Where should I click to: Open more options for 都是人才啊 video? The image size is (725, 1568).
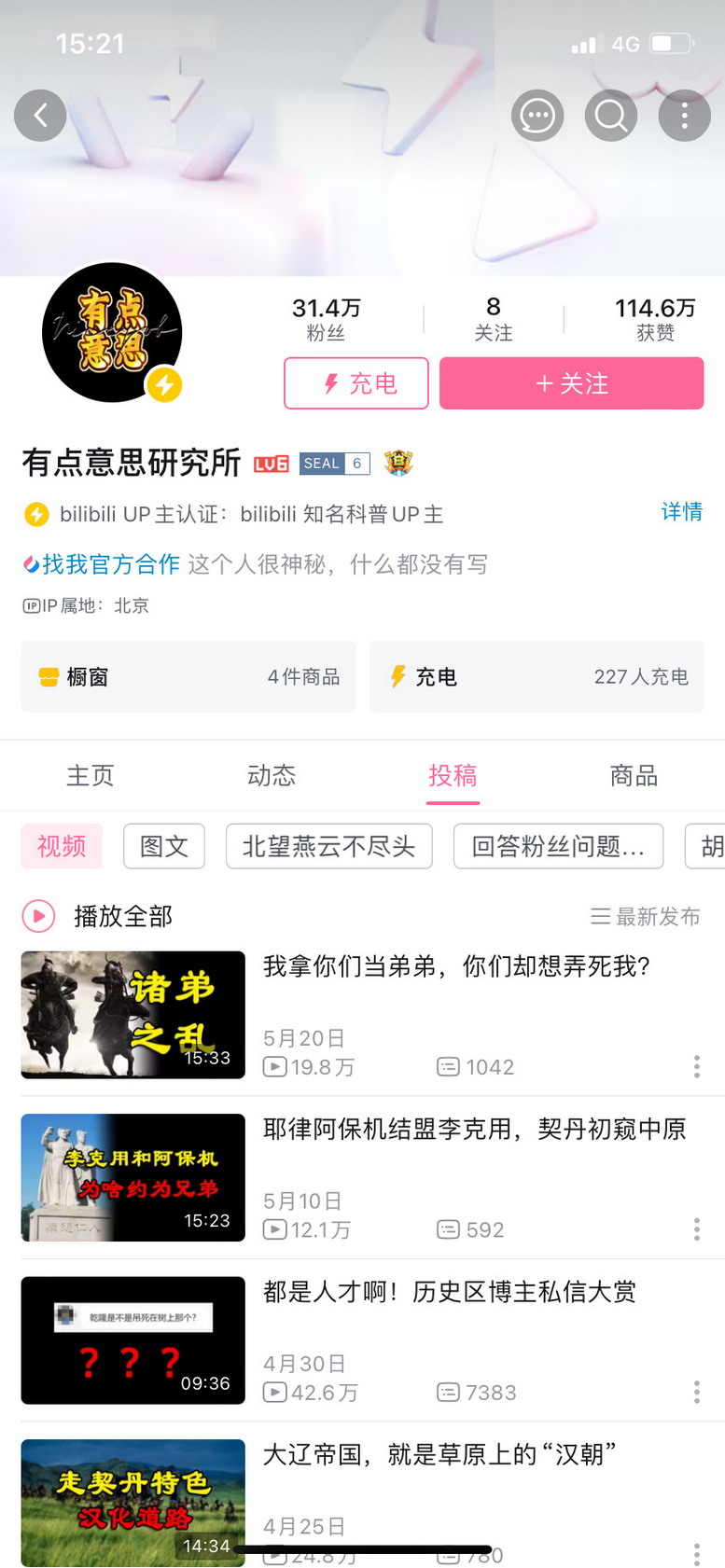696,1393
